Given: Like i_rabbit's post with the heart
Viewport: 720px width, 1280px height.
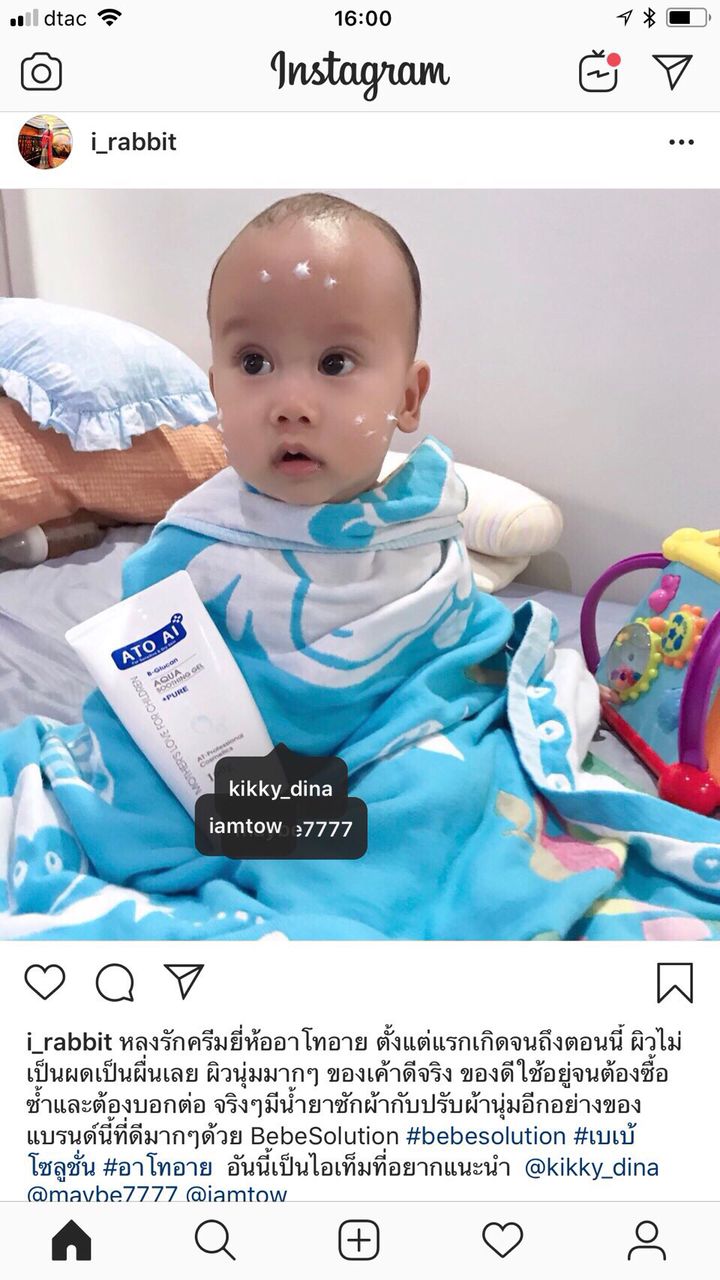Looking at the screenshot, I should [45, 982].
